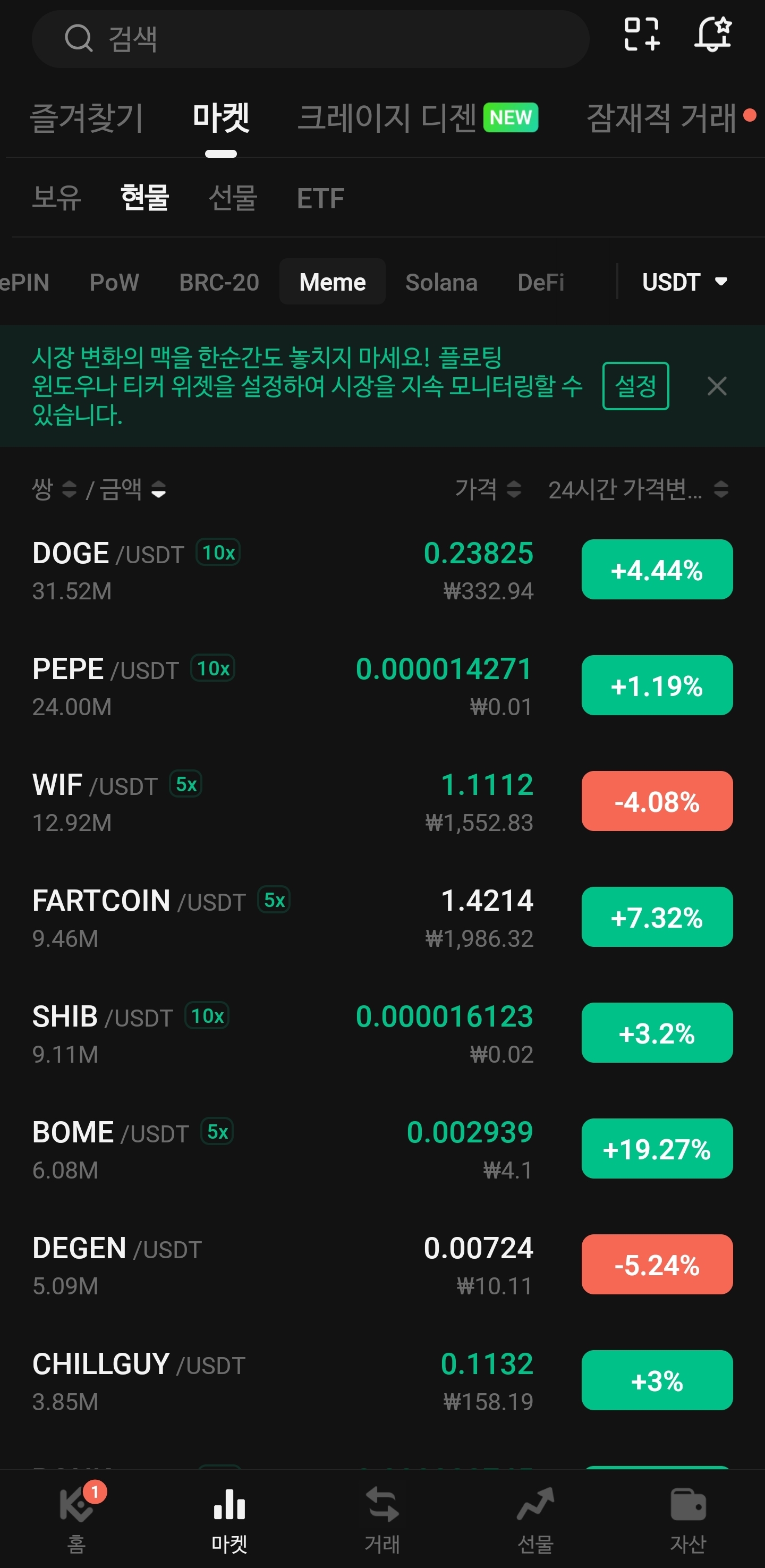Open the FARTCOIN/USDT pair
The width and height of the screenshot is (765, 1568).
tap(382, 917)
